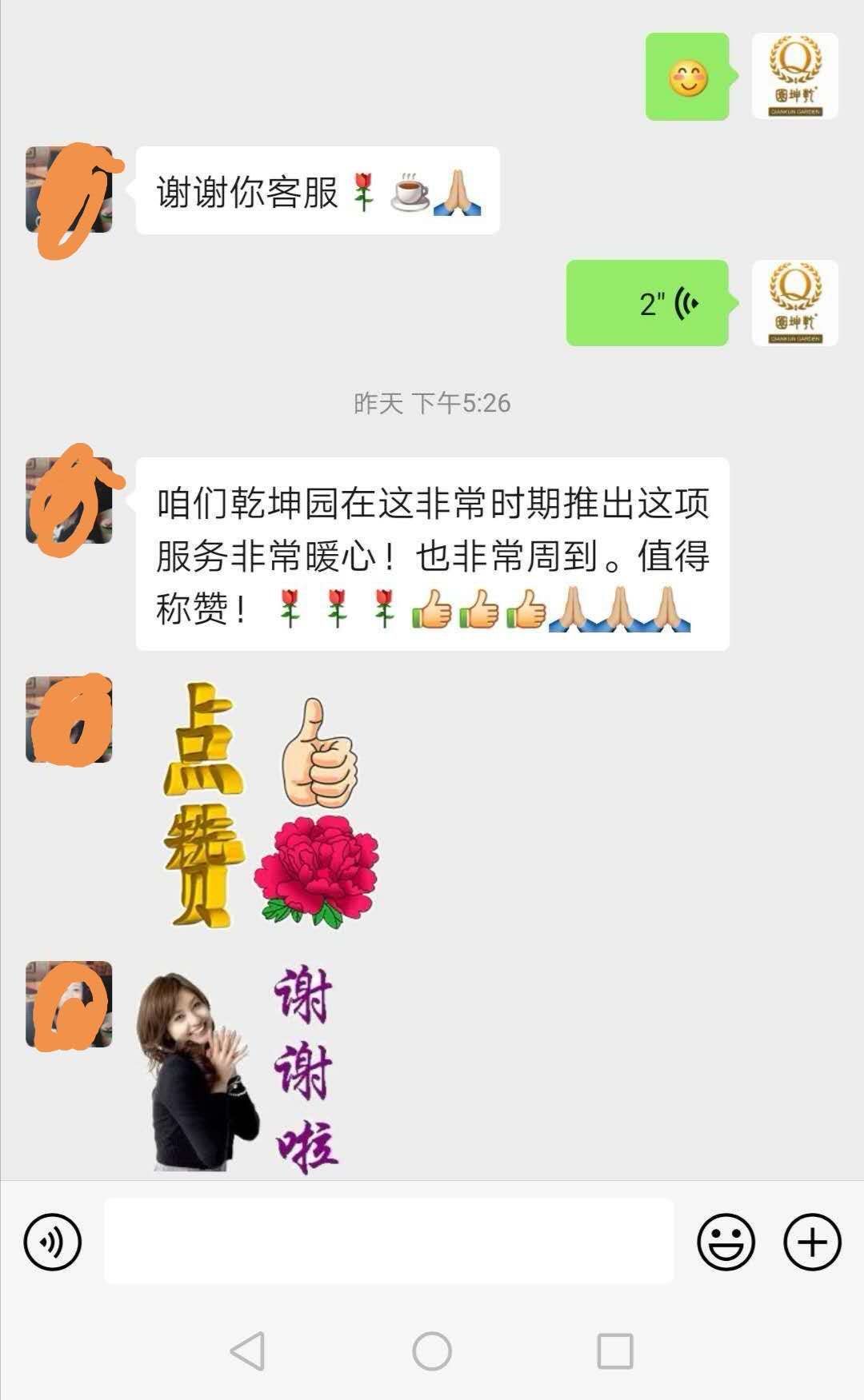Open the plus attachments menu
Screen dimensions: 864x1400
812,1242
